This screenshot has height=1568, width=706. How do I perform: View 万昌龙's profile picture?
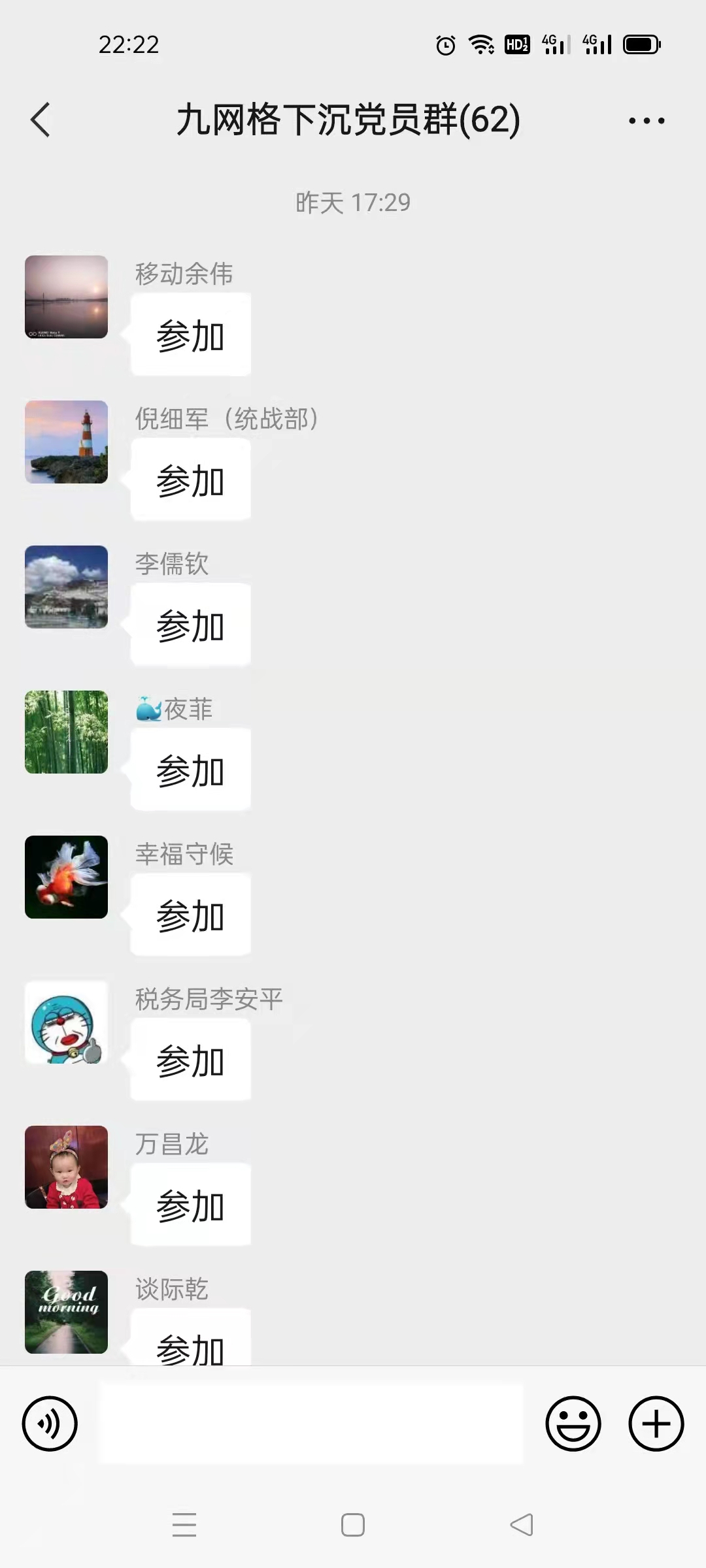pos(66,1167)
